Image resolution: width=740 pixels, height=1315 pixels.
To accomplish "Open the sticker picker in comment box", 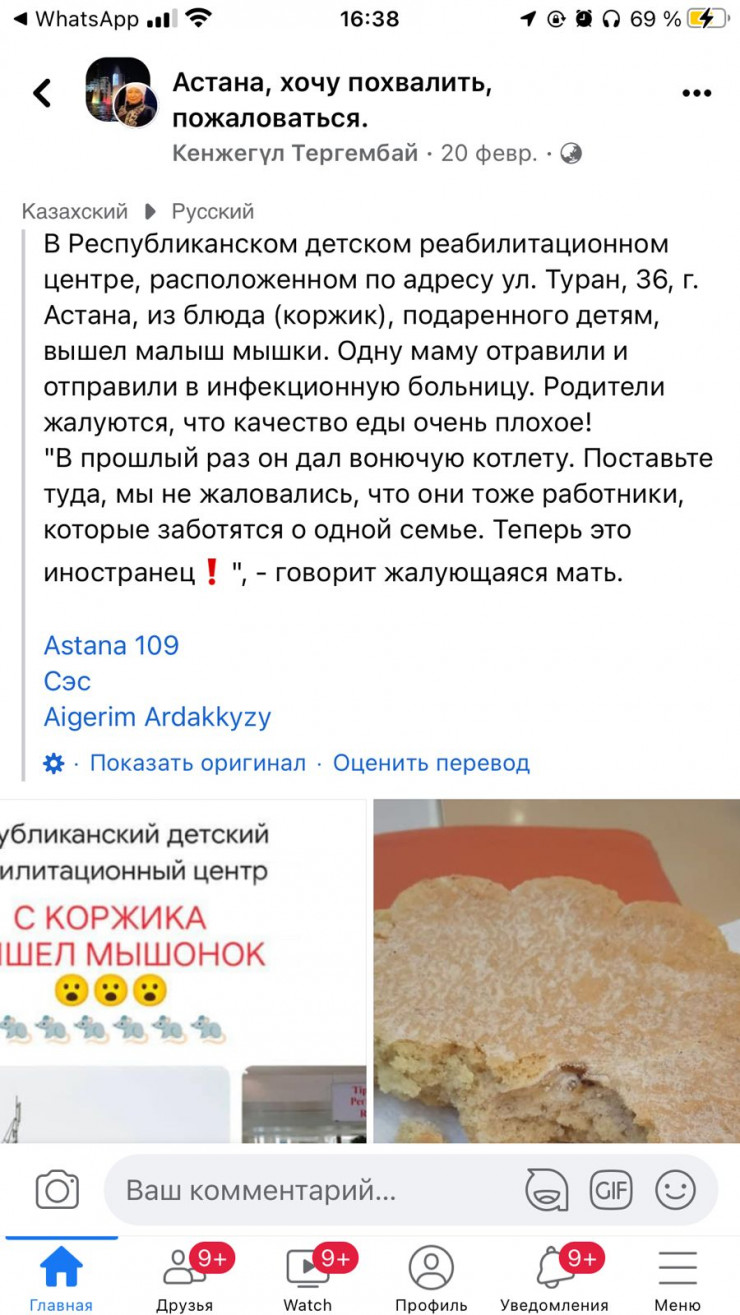I will [x=547, y=1190].
